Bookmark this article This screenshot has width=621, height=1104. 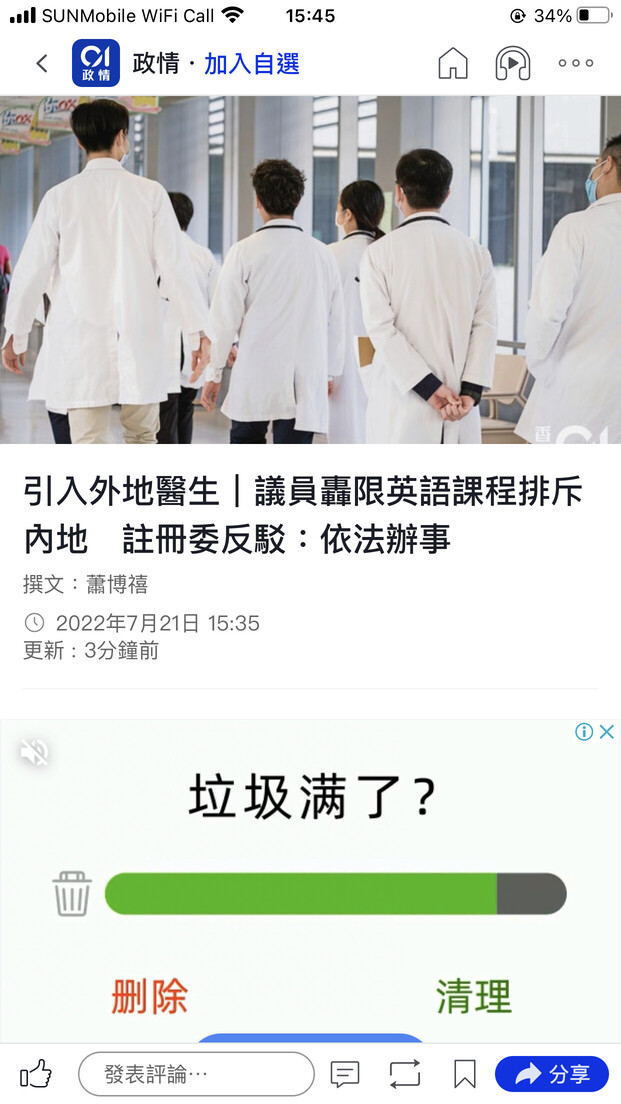point(465,1074)
